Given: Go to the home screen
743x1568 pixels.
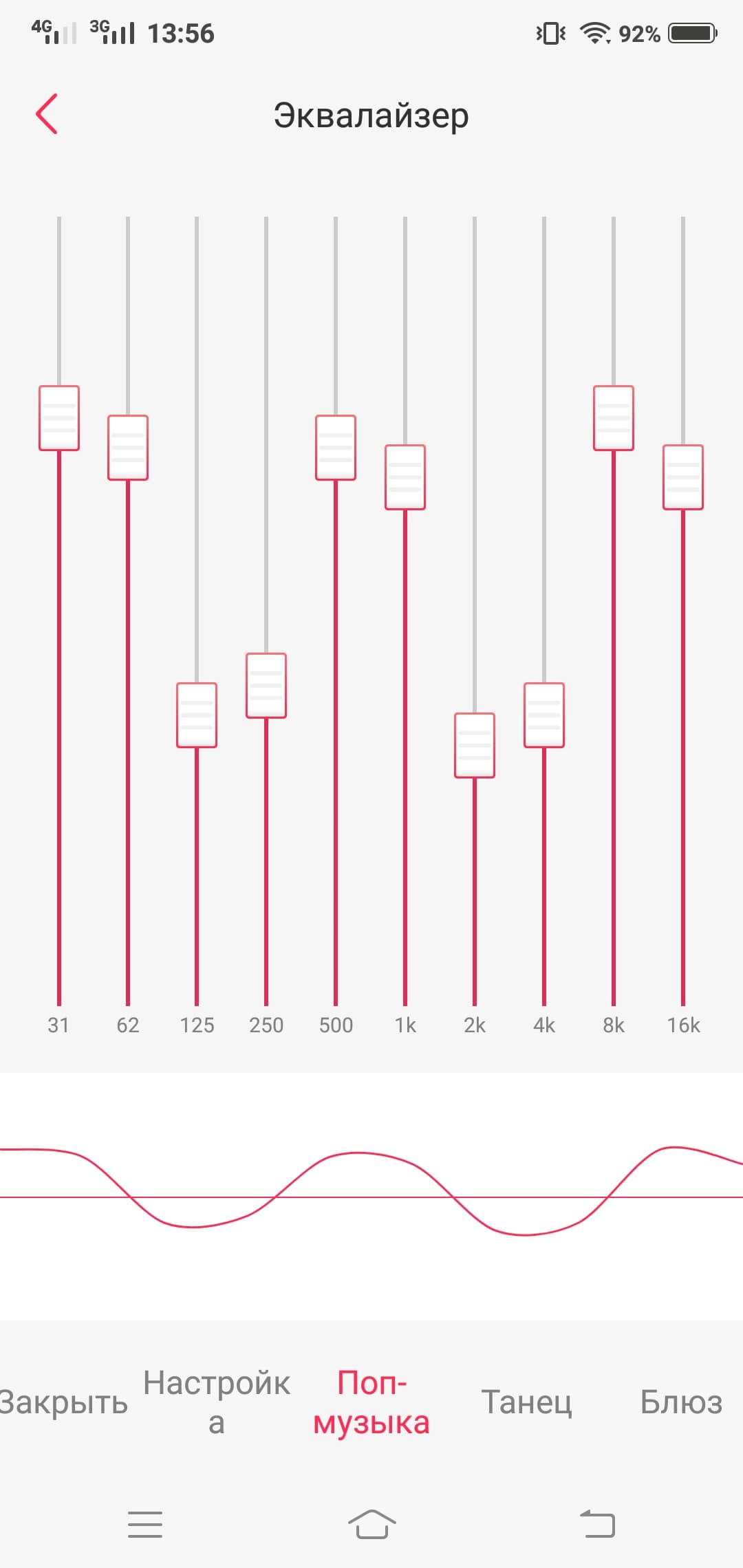Looking at the screenshot, I should 371,1525.
